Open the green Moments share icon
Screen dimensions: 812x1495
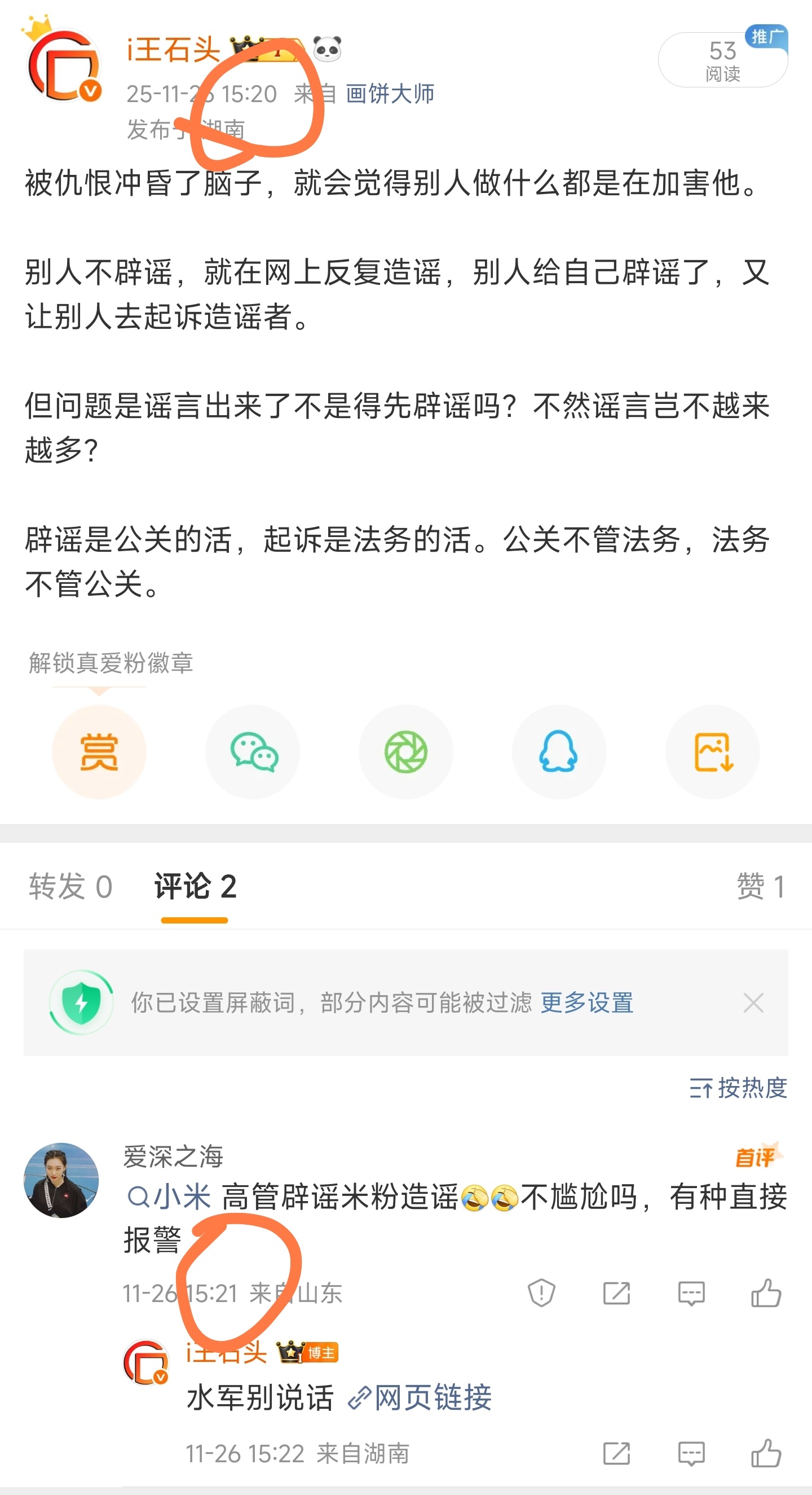[x=406, y=751]
